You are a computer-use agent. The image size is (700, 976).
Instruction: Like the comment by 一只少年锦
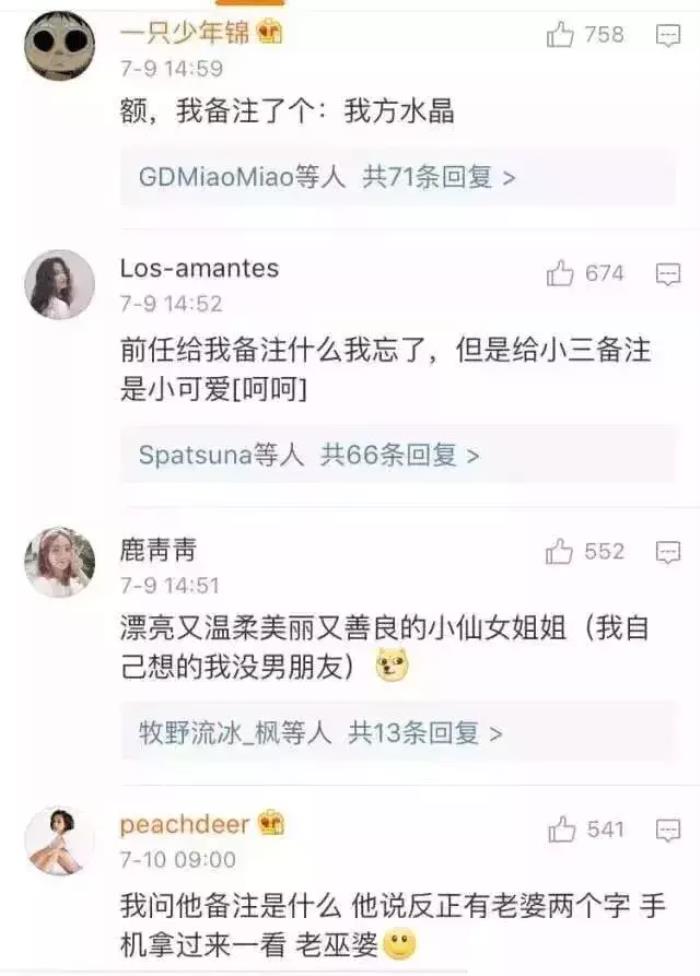click(x=561, y=36)
